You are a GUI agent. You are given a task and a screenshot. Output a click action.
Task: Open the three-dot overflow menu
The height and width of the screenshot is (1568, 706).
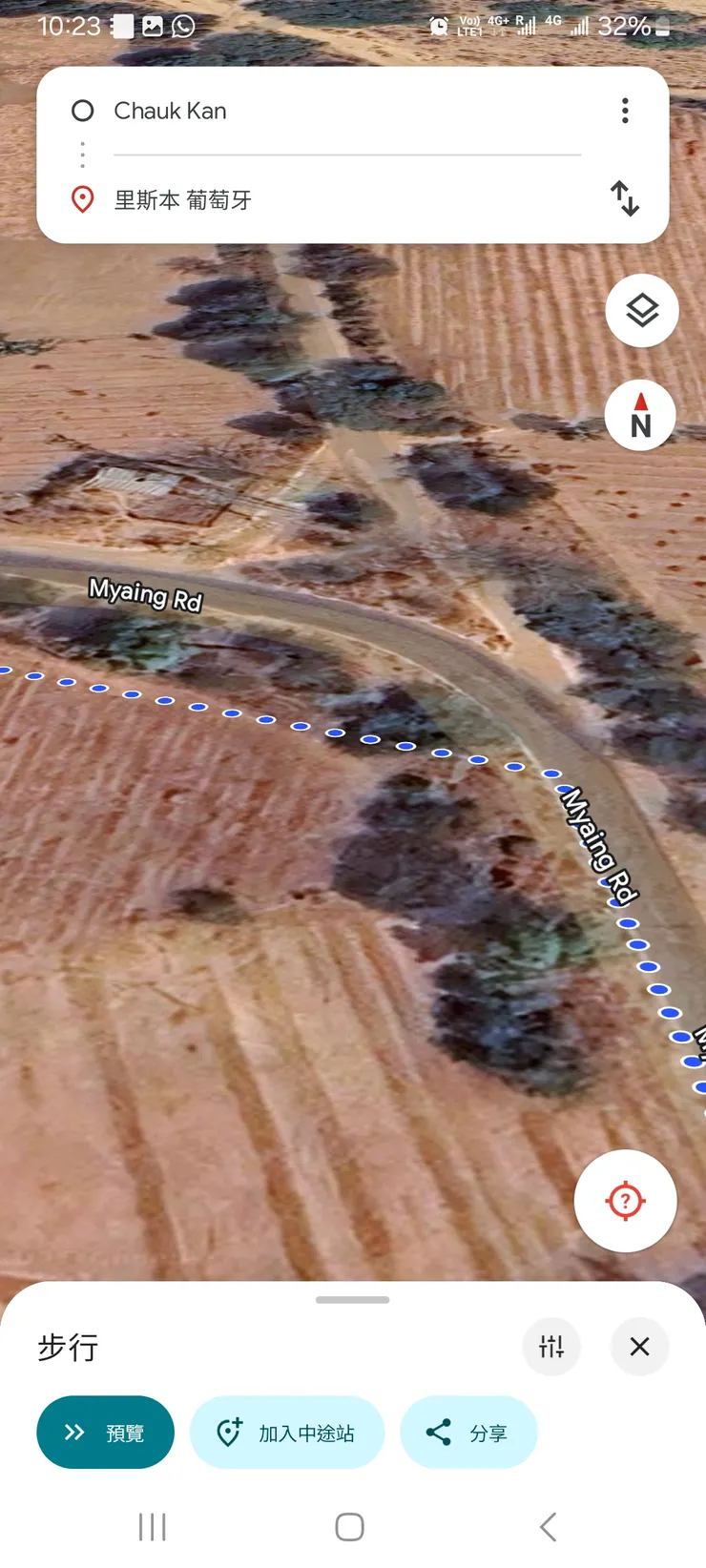[625, 112]
